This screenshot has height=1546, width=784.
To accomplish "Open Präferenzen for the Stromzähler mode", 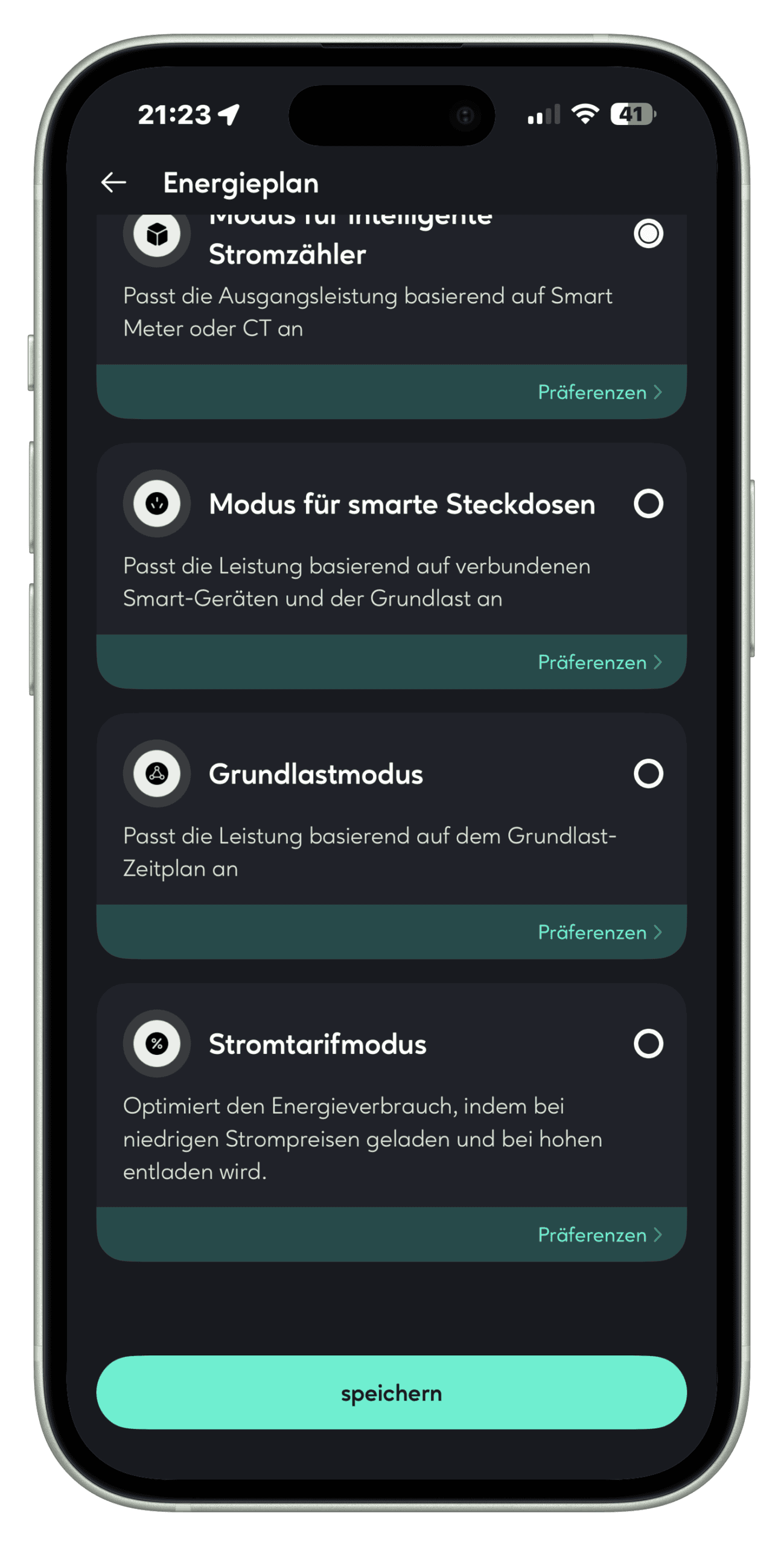I will pyautogui.click(x=599, y=393).
